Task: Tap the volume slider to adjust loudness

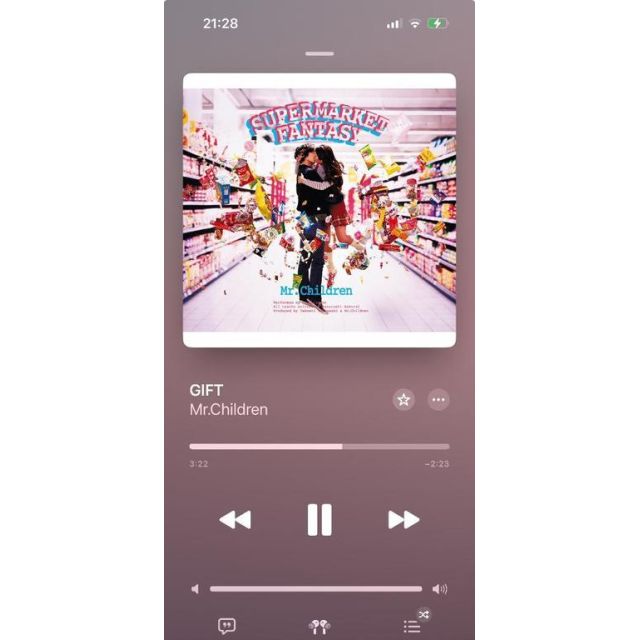Action: pos(316,589)
